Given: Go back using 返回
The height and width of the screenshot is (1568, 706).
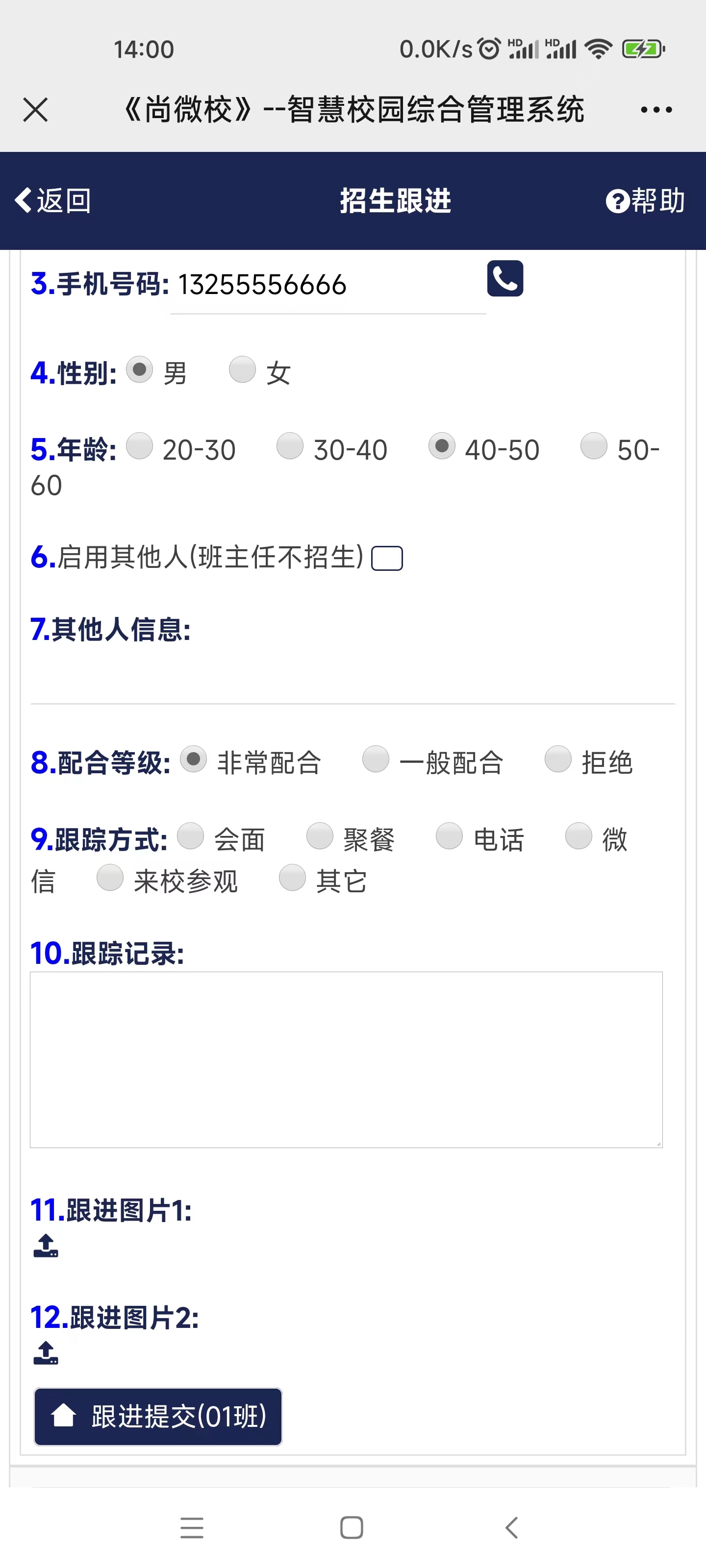Looking at the screenshot, I should click(x=53, y=200).
